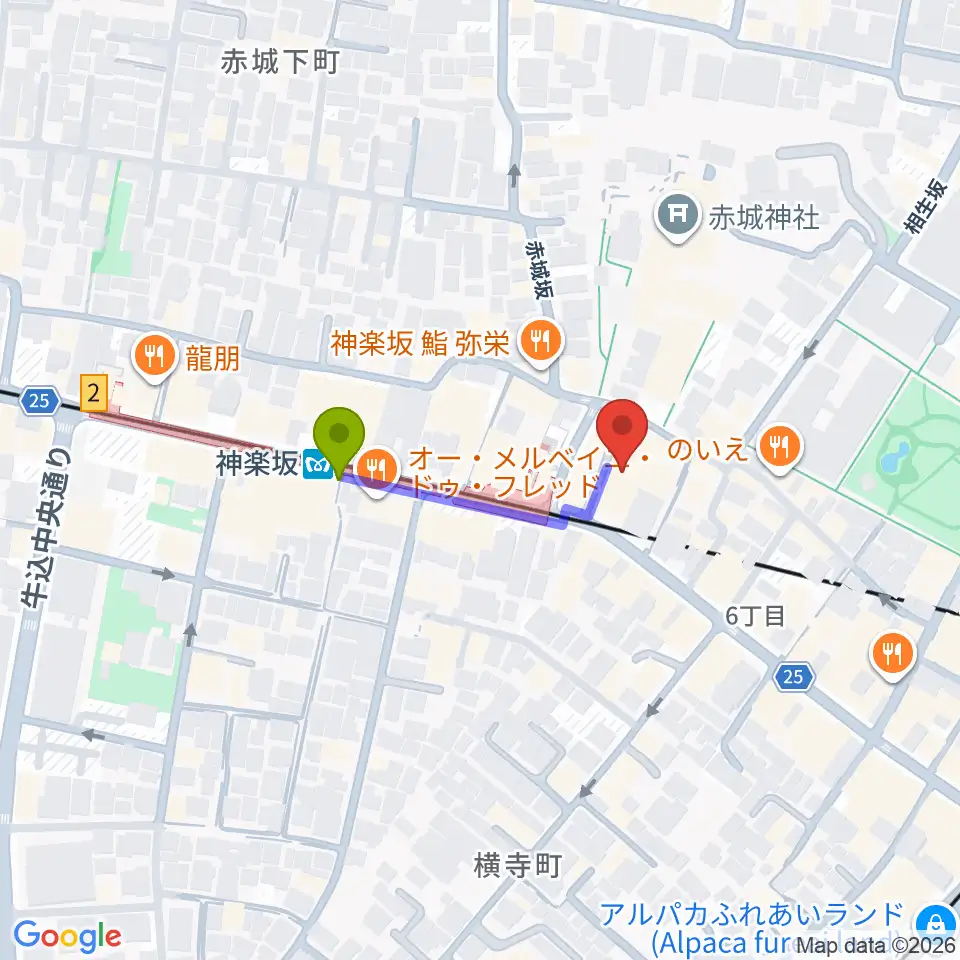
Task: Open the 神楽坂 metro station icon
Action: coord(317,464)
